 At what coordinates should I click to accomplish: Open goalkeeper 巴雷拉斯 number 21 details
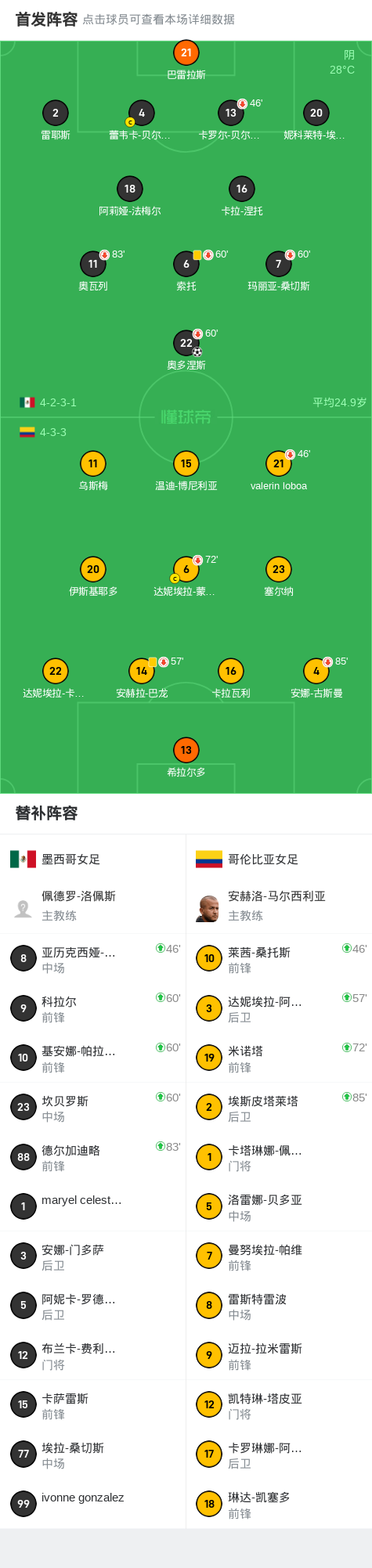tap(186, 60)
